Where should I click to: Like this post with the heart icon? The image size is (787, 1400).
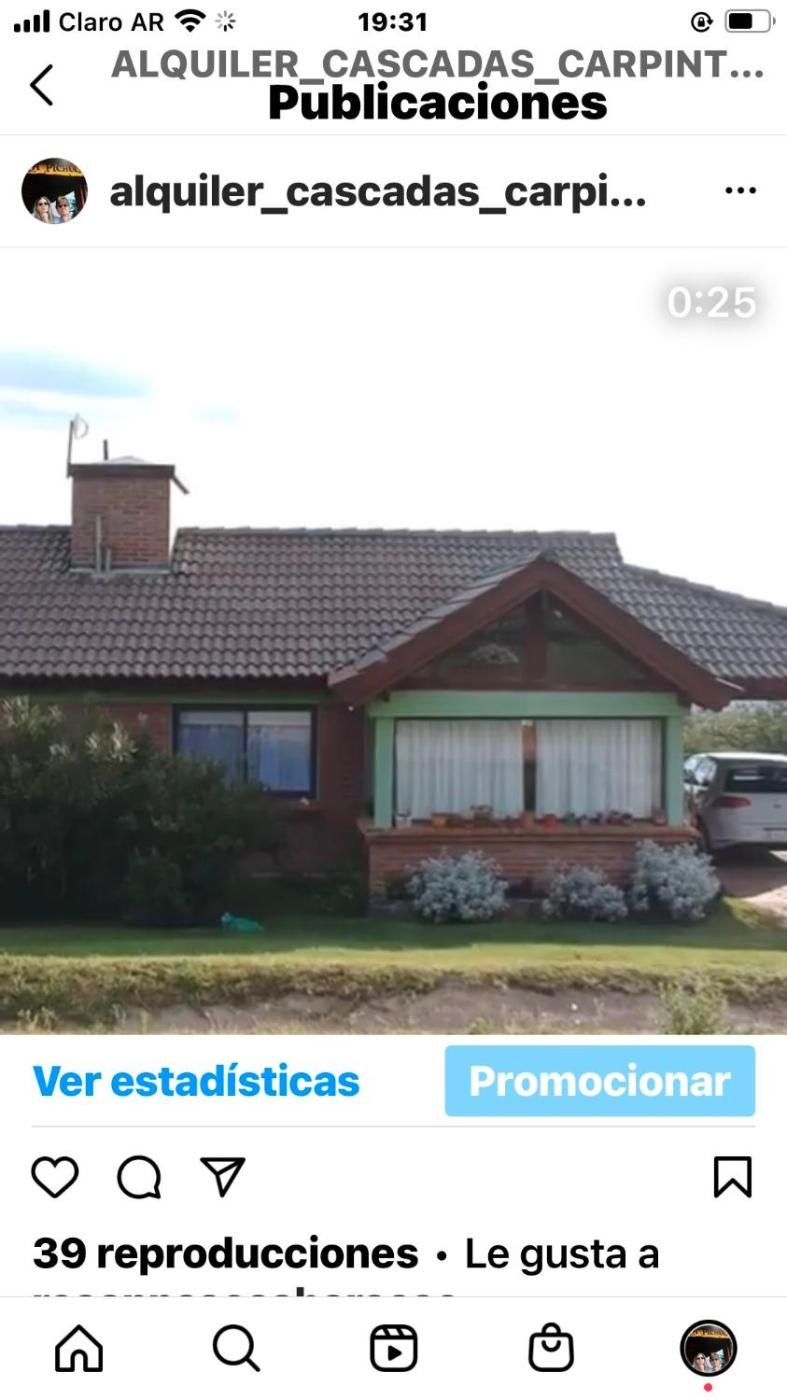55,1177
